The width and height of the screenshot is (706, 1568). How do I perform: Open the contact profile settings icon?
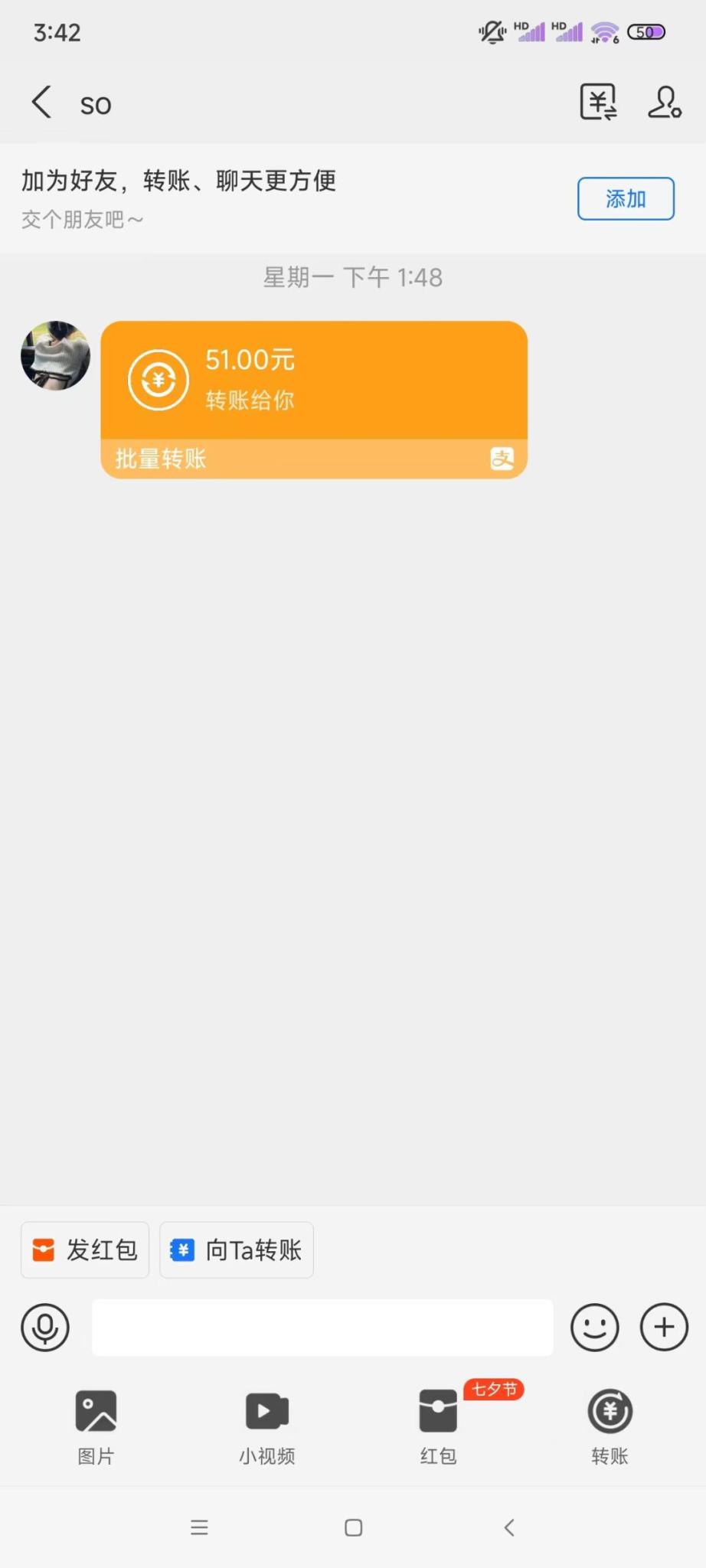(x=664, y=102)
